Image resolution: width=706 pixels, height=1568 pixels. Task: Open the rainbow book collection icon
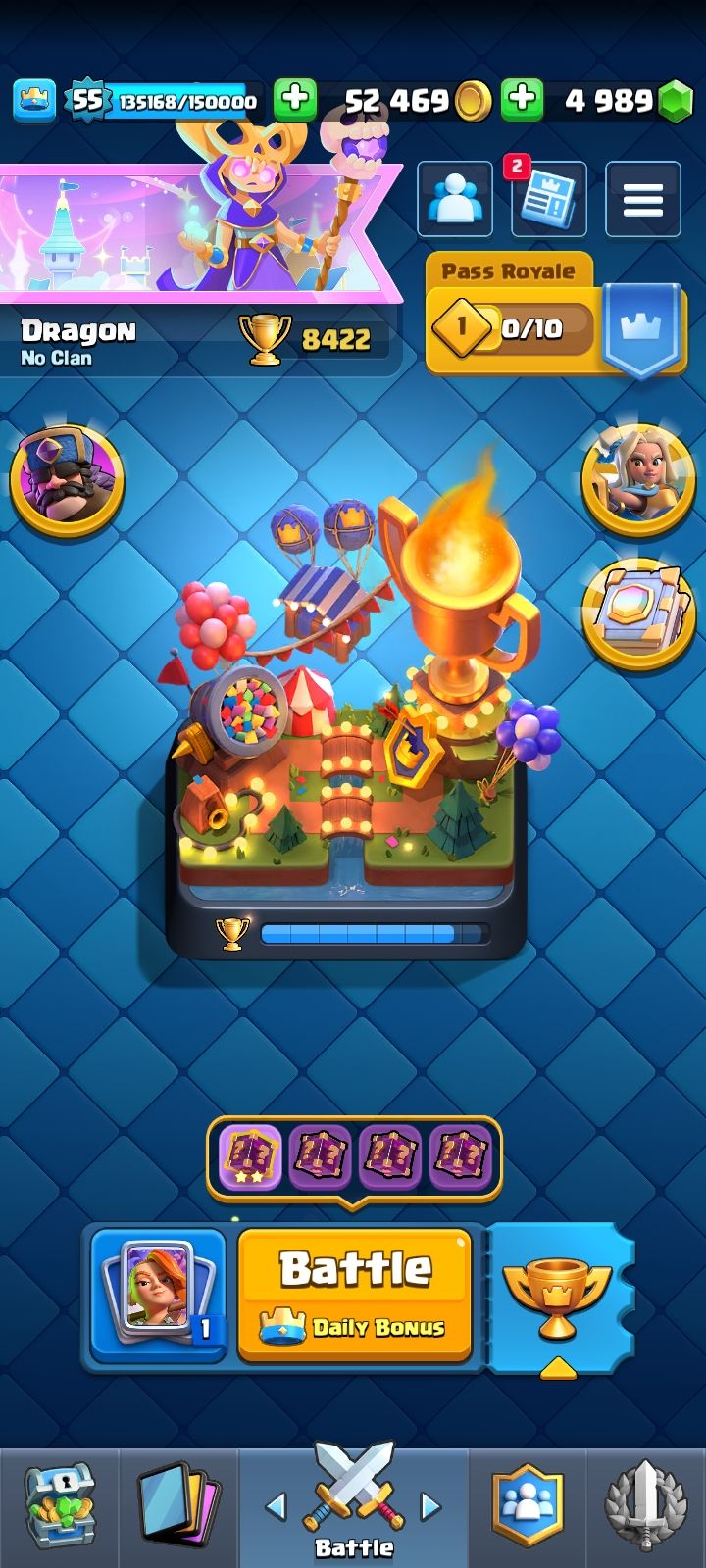[x=637, y=612]
